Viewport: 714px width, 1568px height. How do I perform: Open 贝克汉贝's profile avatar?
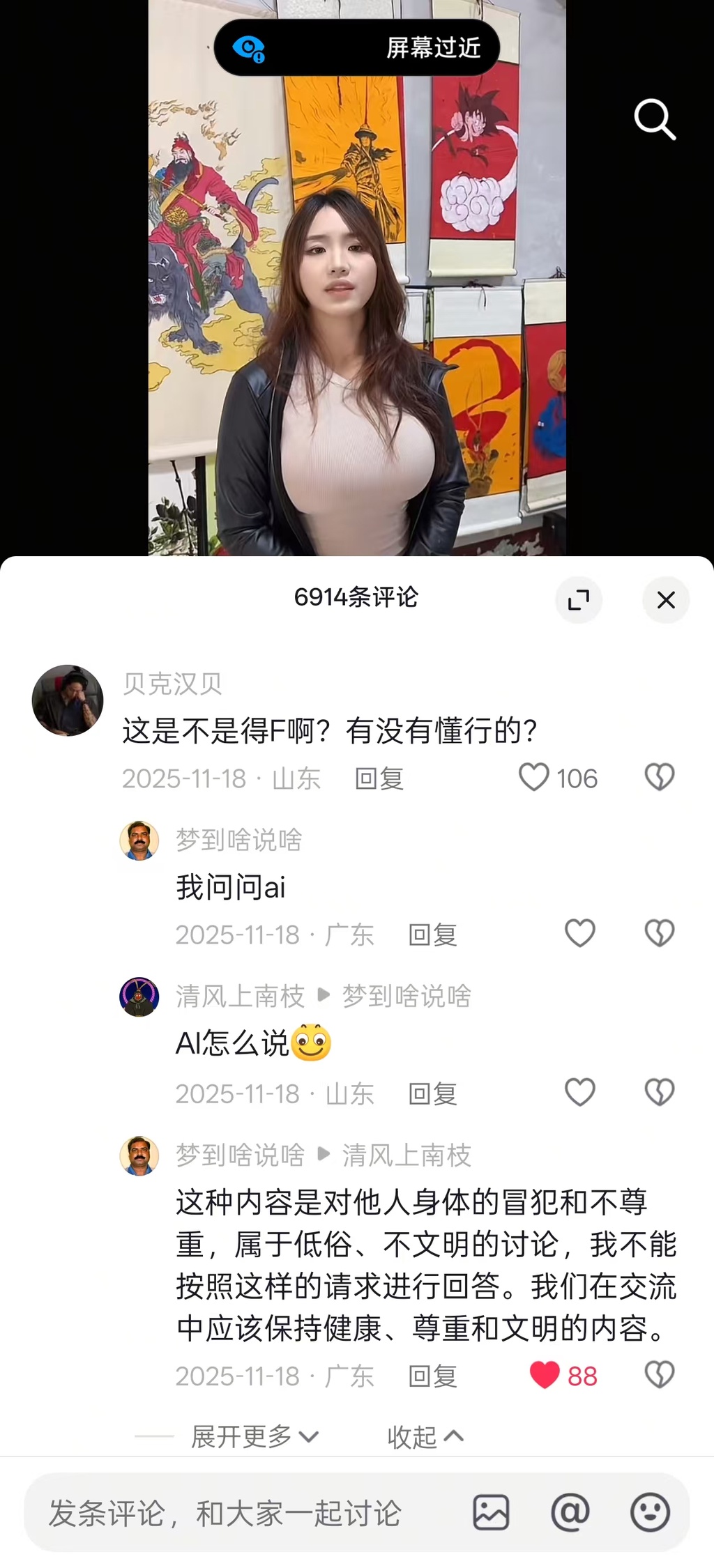click(68, 700)
